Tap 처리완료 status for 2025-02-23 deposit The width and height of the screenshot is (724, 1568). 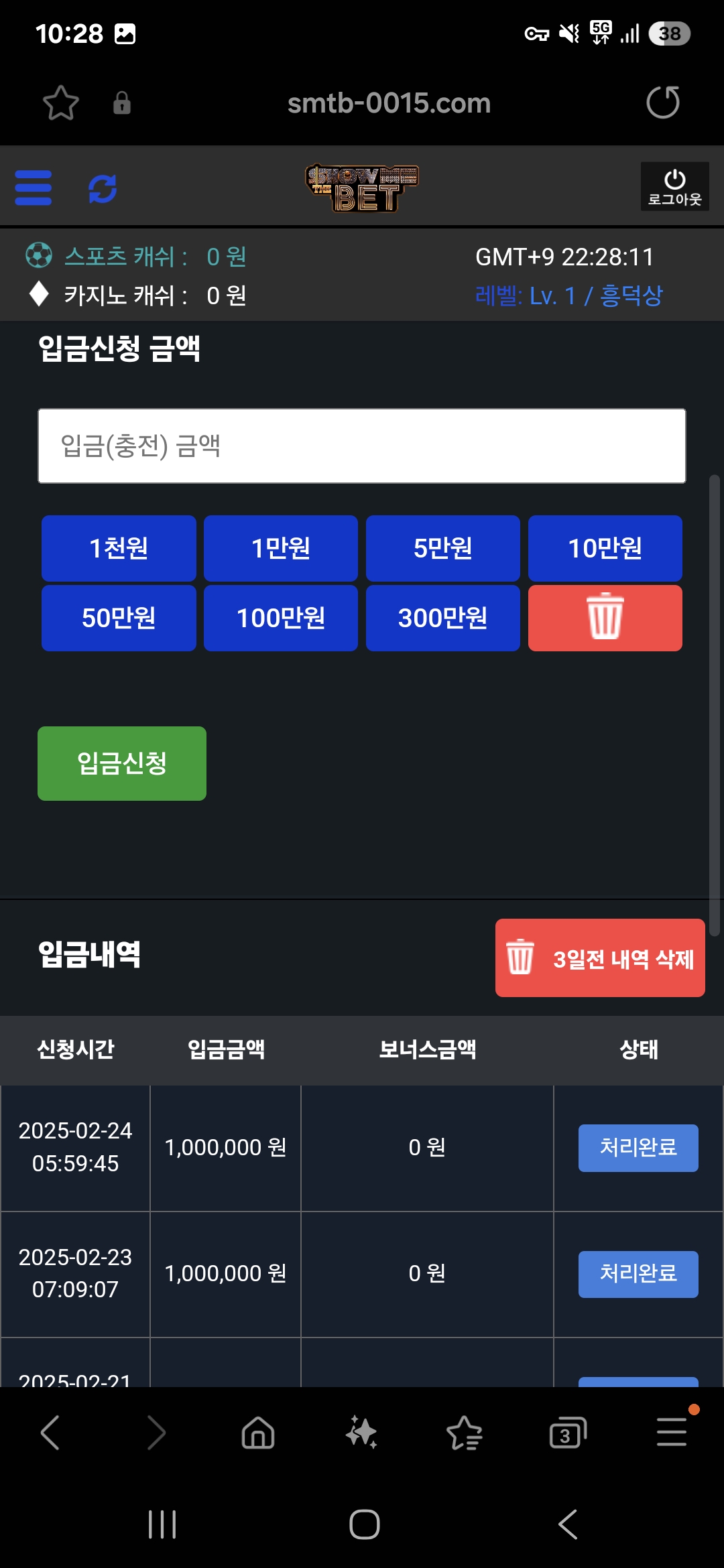coord(638,1274)
